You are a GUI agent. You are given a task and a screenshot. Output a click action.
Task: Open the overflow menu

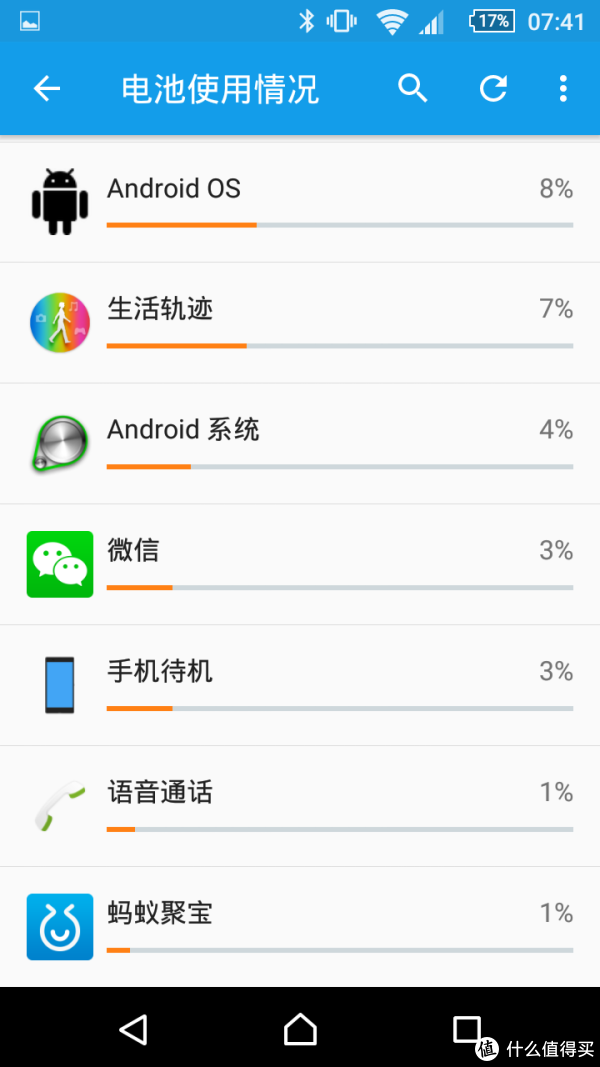click(563, 88)
